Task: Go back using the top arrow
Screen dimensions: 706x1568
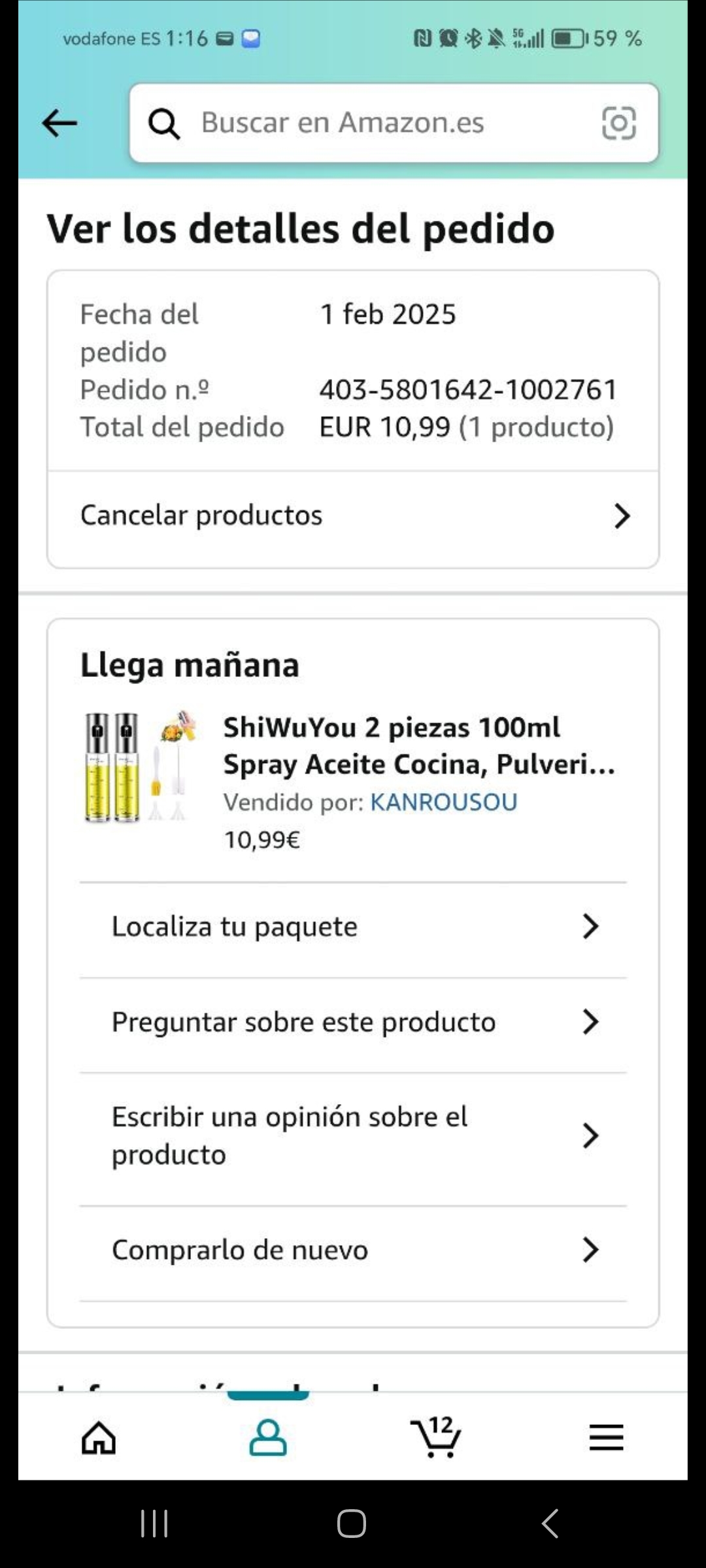Action: [59, 123]
